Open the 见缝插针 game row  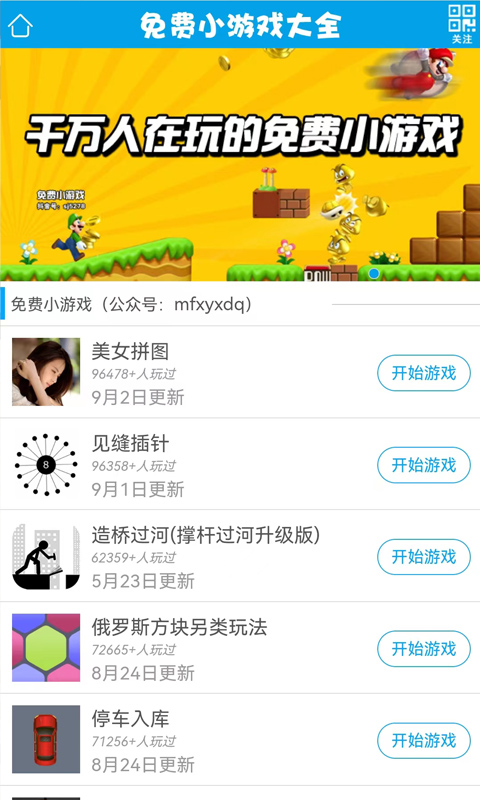[240, 464]
